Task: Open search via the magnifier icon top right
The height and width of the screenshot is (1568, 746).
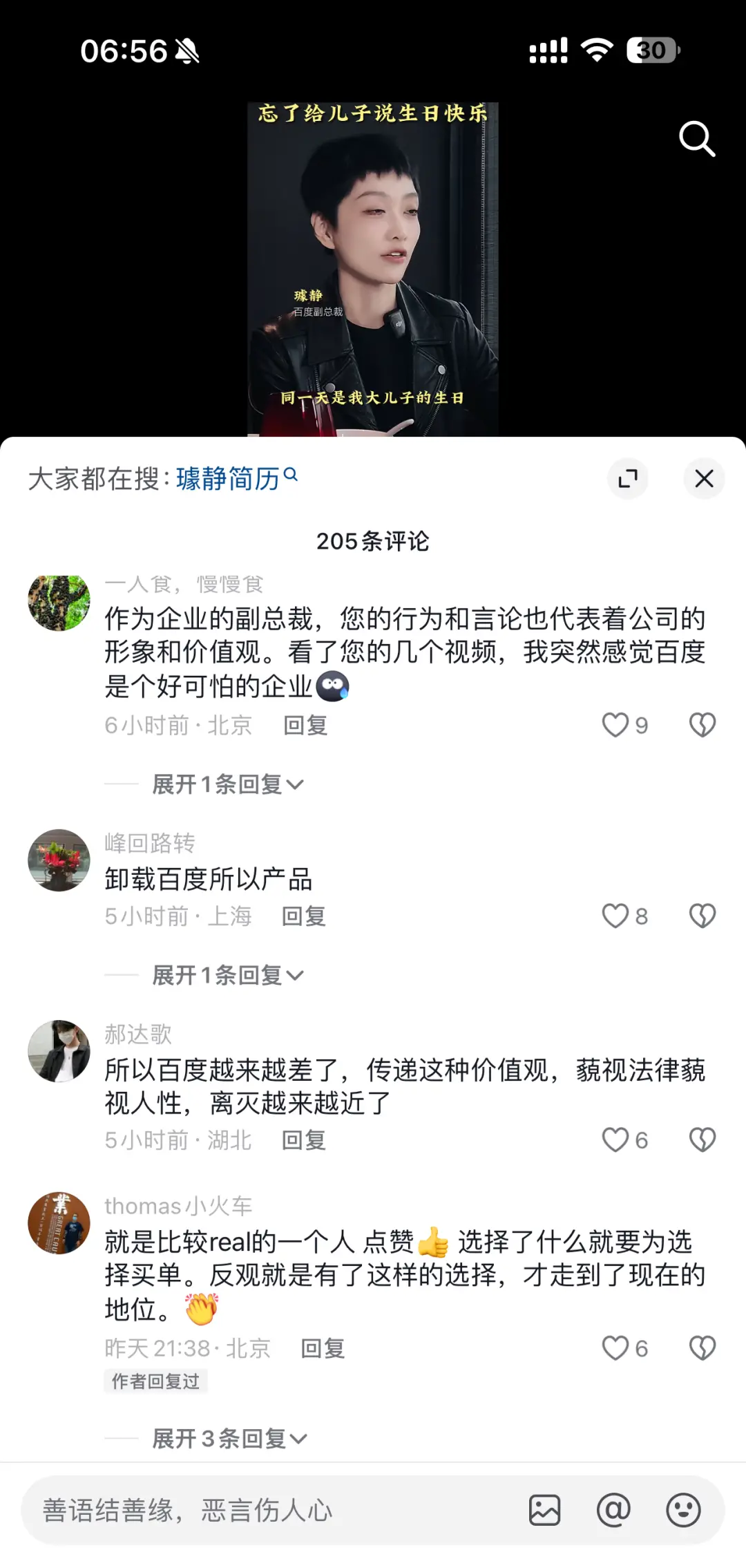Action: [697, 139]
